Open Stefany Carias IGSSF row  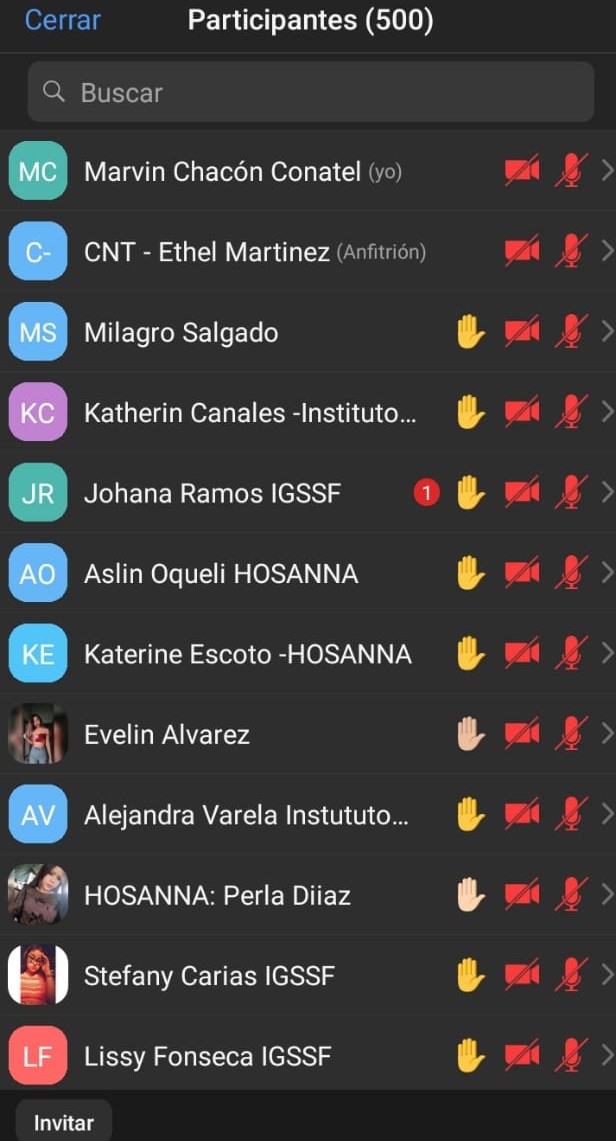[209, 975]
